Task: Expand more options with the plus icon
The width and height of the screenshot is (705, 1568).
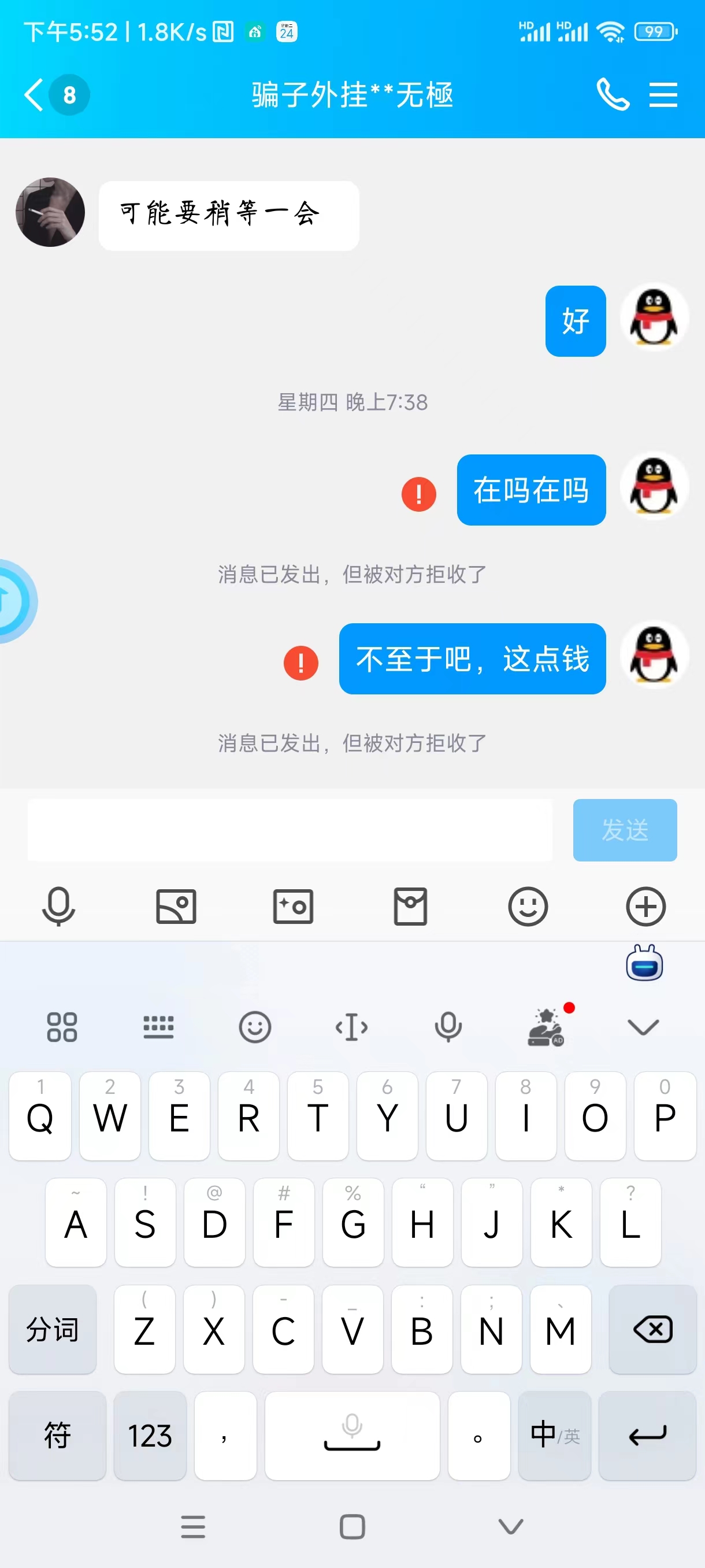Action: point(645,907)
